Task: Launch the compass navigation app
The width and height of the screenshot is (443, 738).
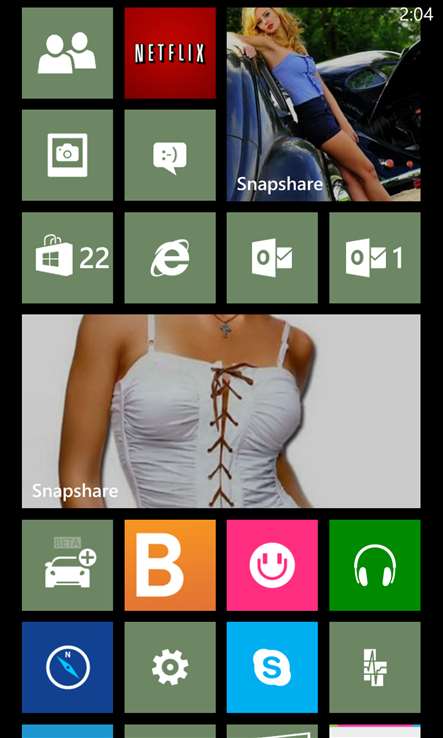Action: coord(67,667)
